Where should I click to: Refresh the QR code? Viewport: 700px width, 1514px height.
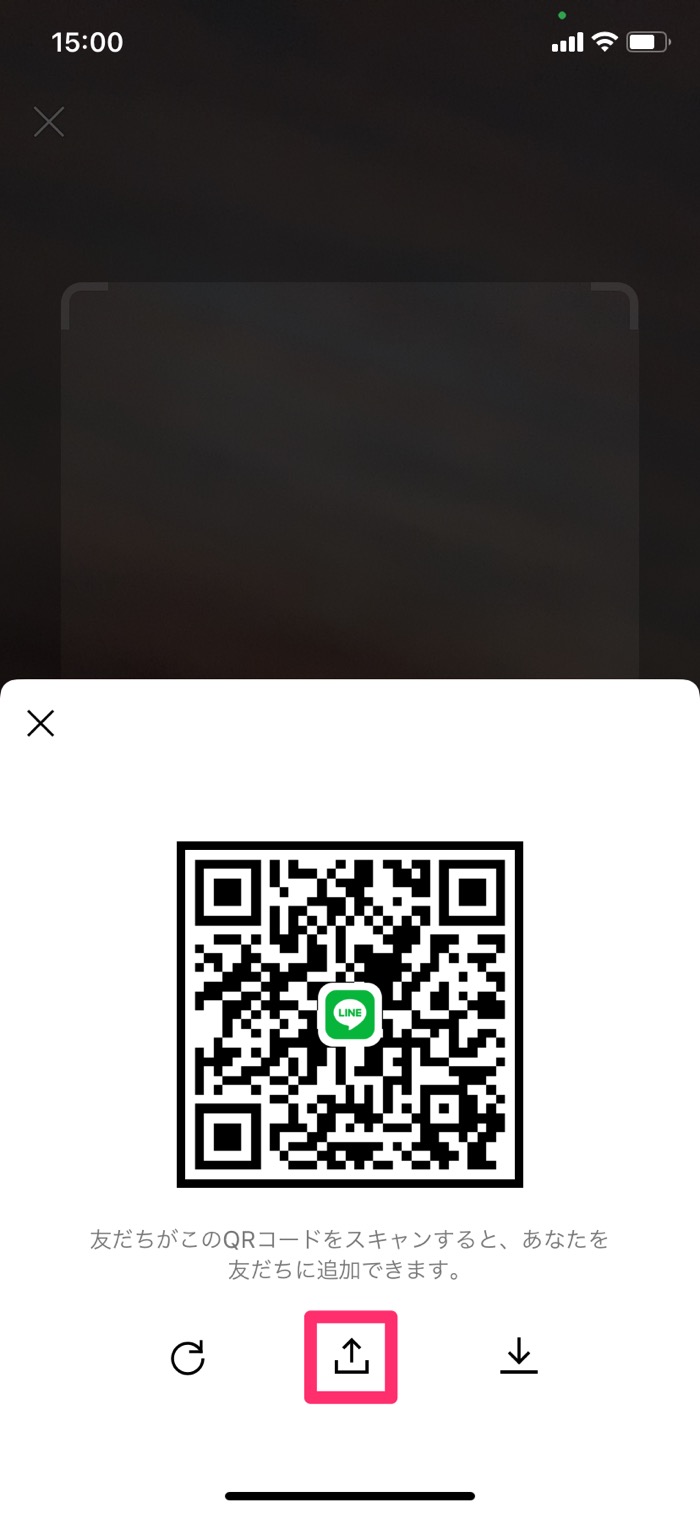point(188,1357)
